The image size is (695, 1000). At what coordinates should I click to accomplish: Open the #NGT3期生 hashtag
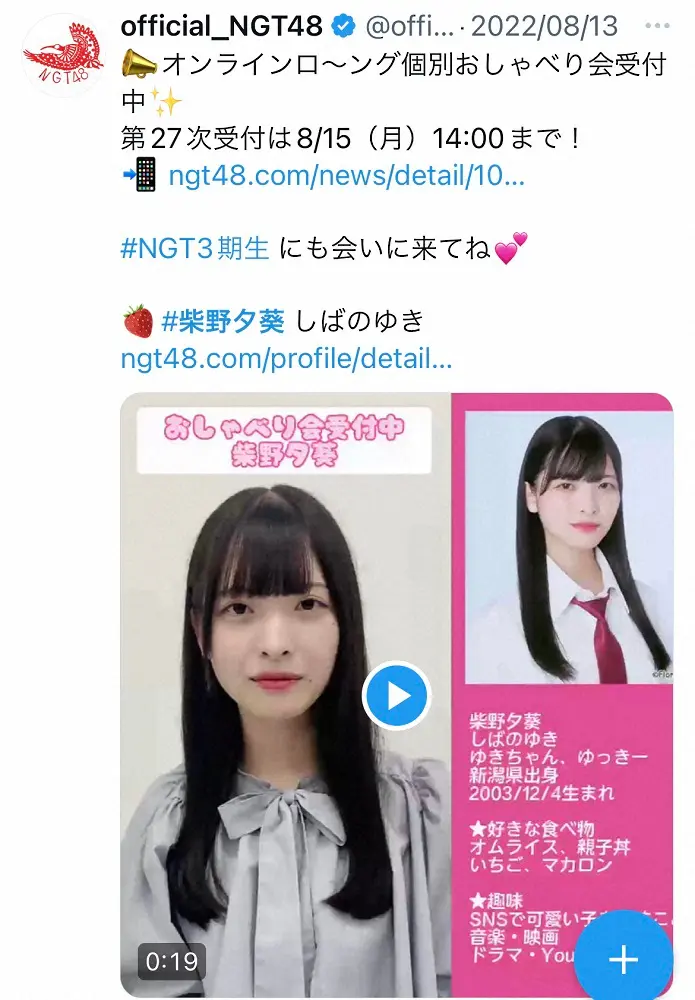195,249
